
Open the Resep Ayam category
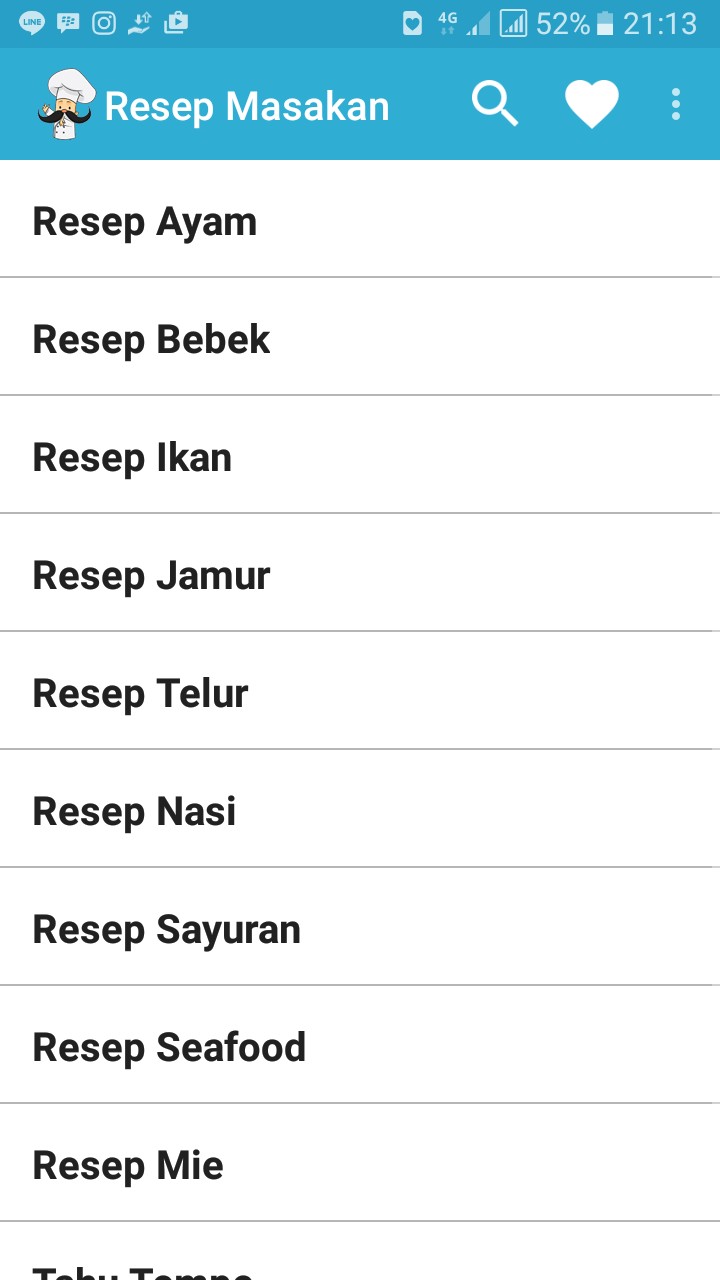360,219
